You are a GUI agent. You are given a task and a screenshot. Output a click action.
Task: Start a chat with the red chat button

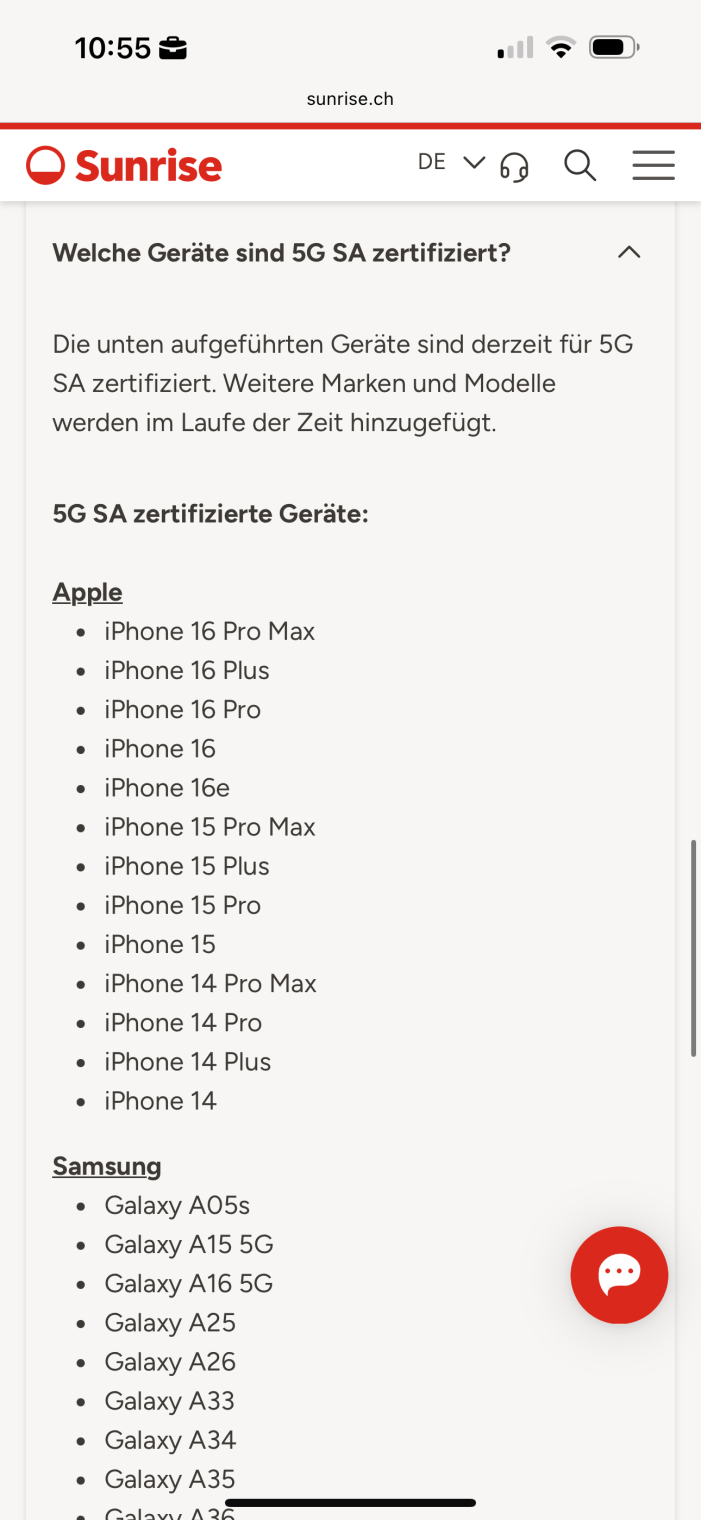coord(619,1274)
